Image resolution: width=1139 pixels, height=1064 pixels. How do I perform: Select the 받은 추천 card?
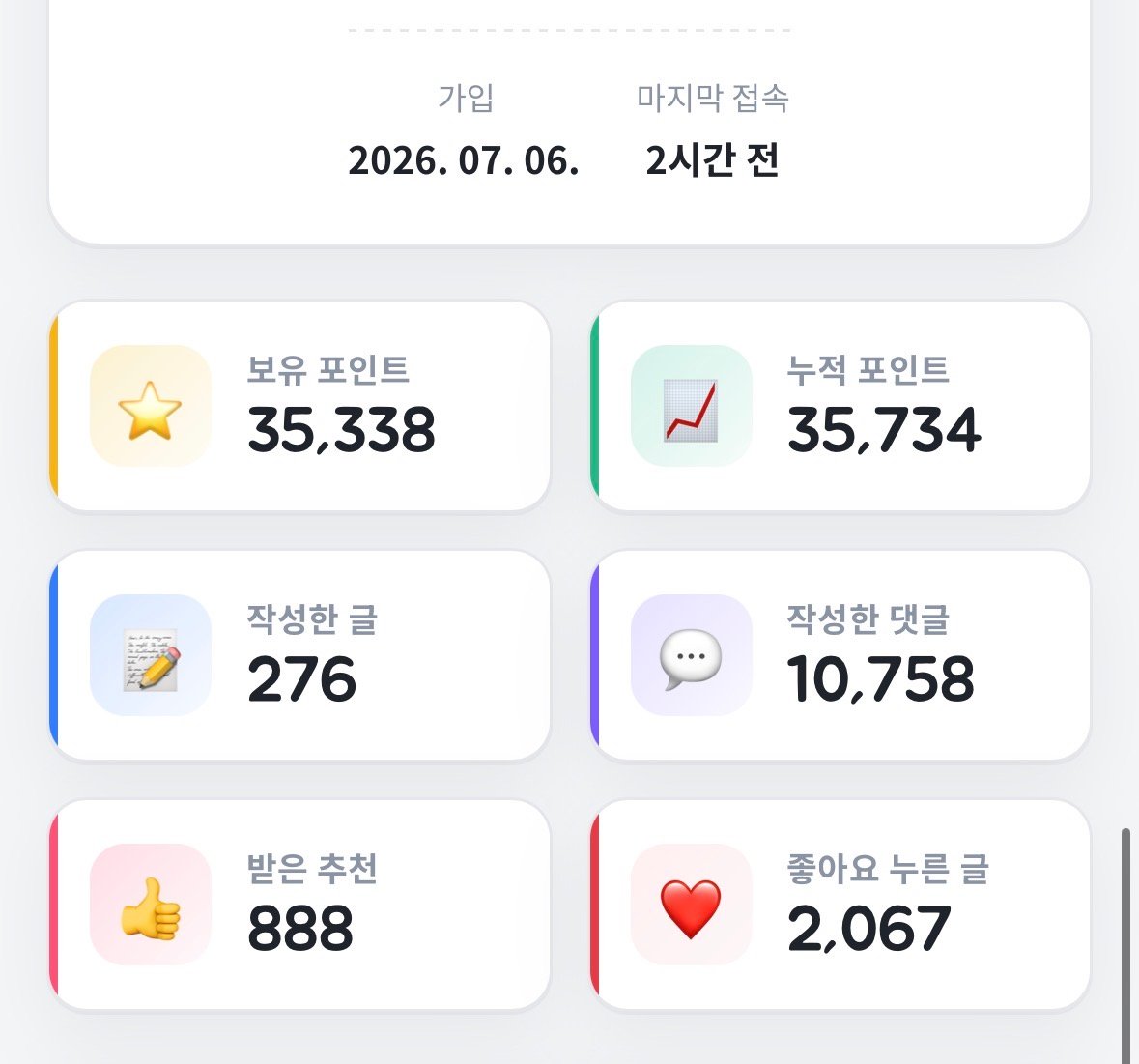(x=299, y=905)
